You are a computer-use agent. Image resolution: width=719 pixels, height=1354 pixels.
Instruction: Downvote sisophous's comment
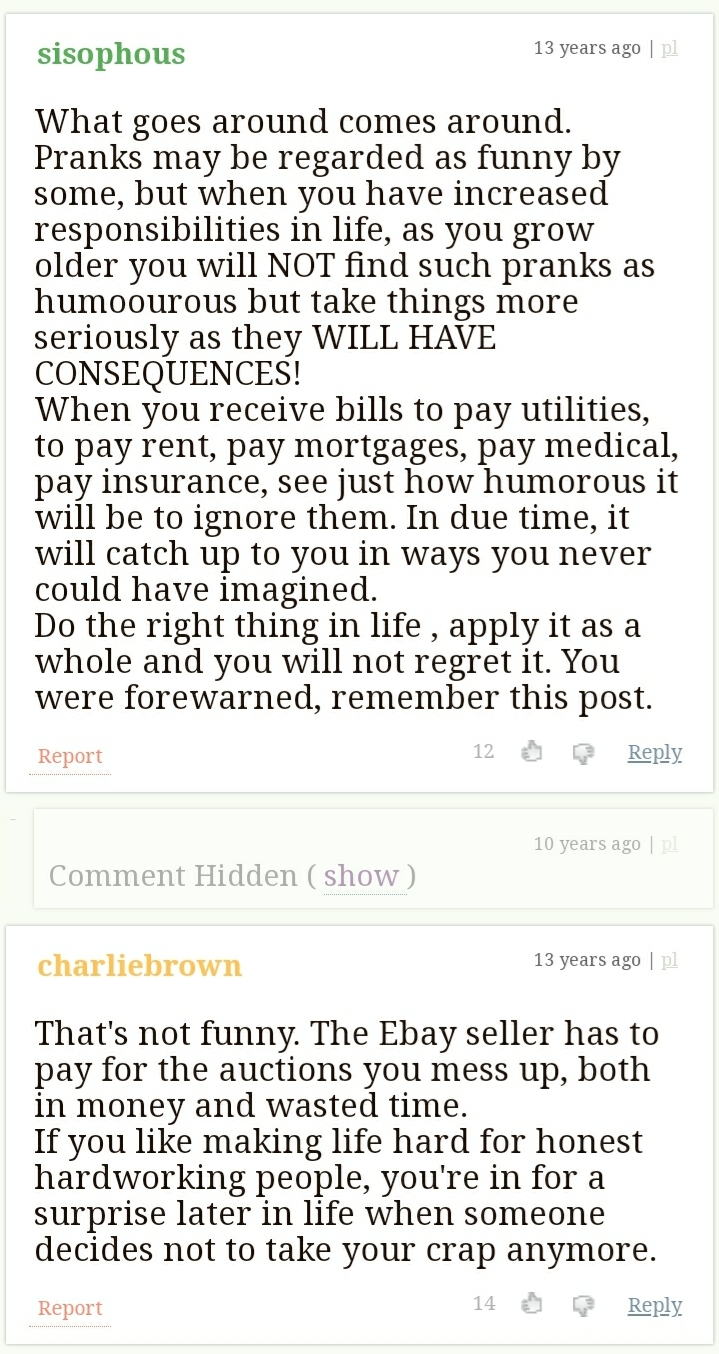584,753
